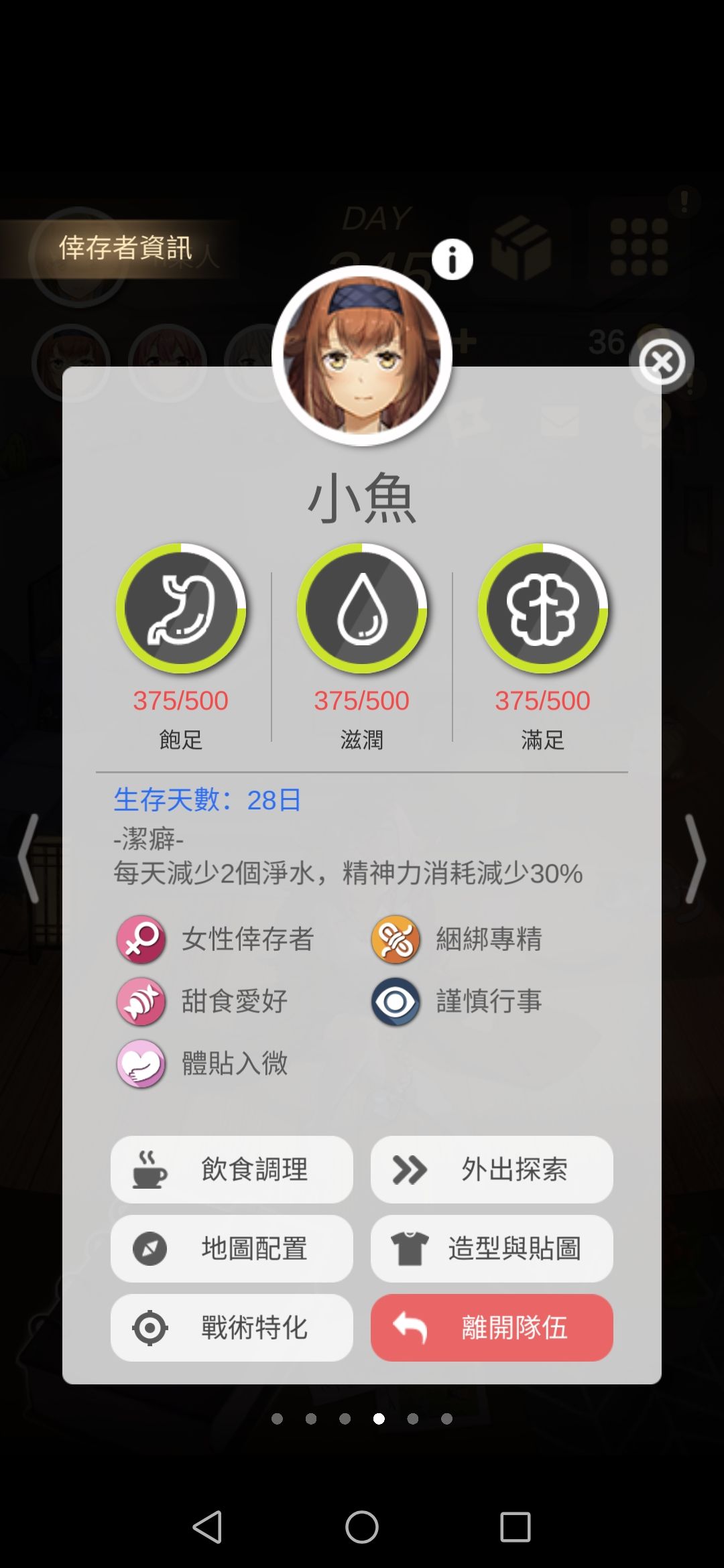Screen dimensions: 724x1568
Task: Tap 離開隊伍 to leave the team
Action: 491,1328
